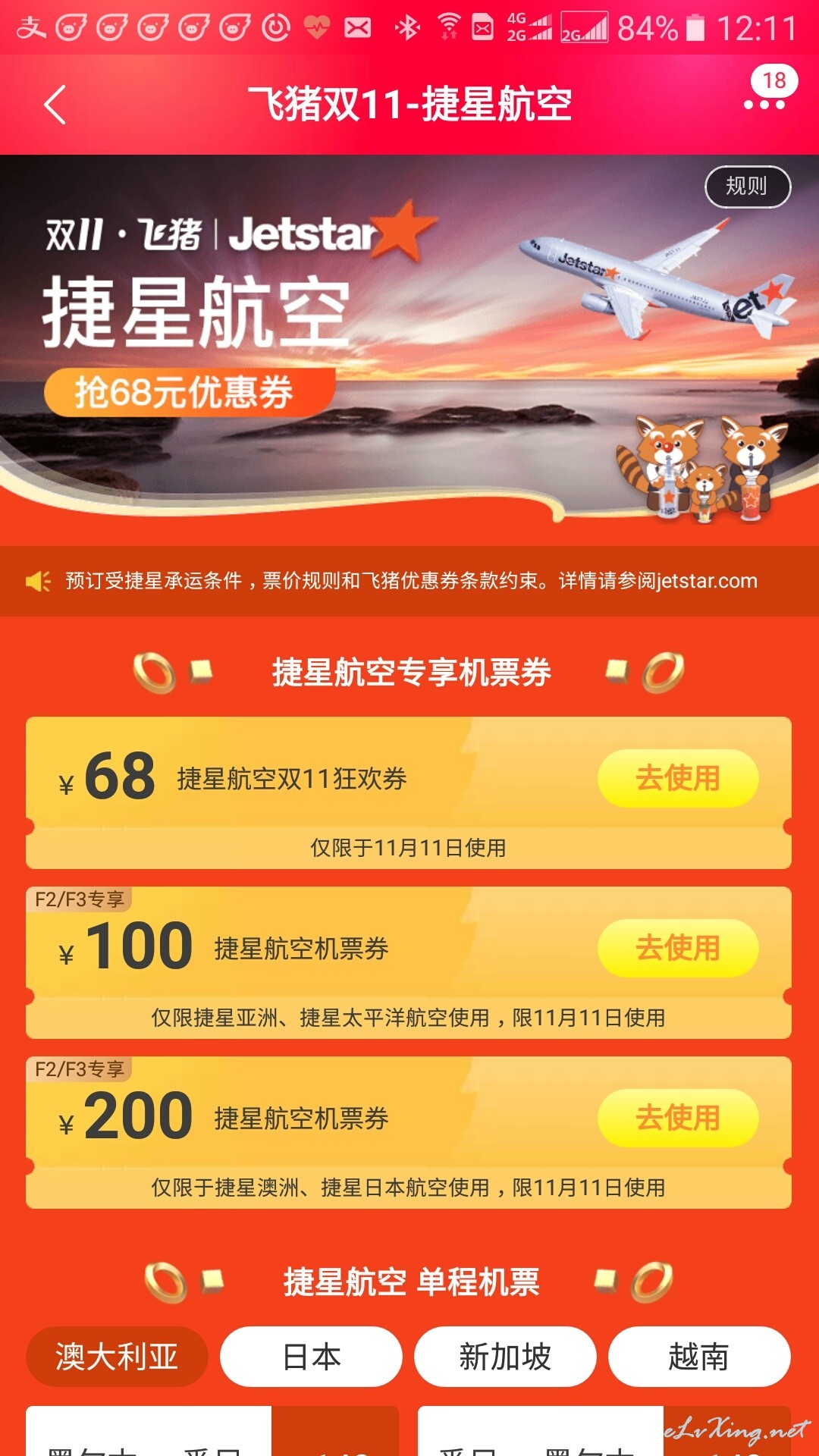
Task: Open the three-dot more menu
Action: coord(764,105)
